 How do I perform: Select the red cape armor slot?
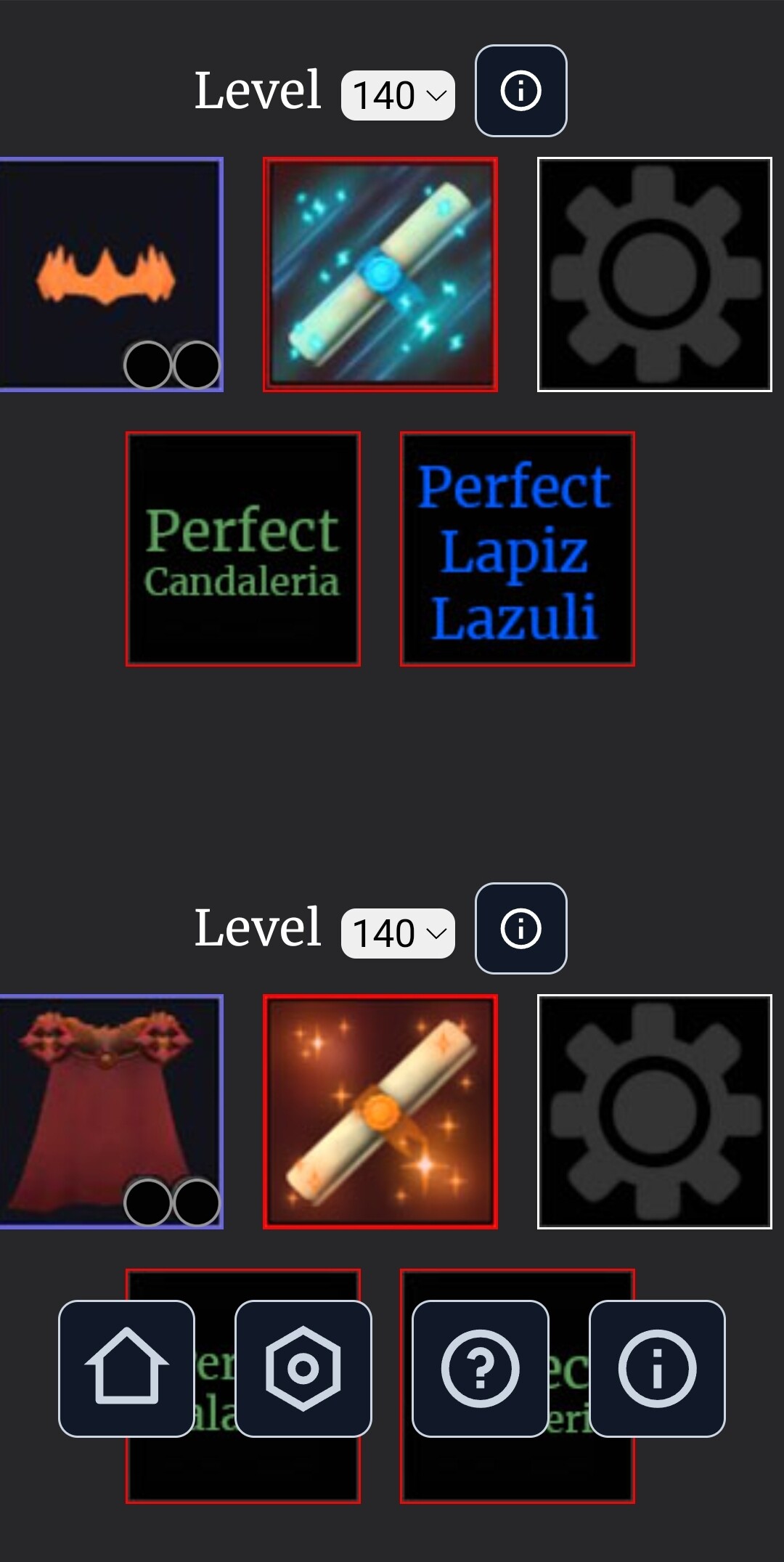point(111,1112)
